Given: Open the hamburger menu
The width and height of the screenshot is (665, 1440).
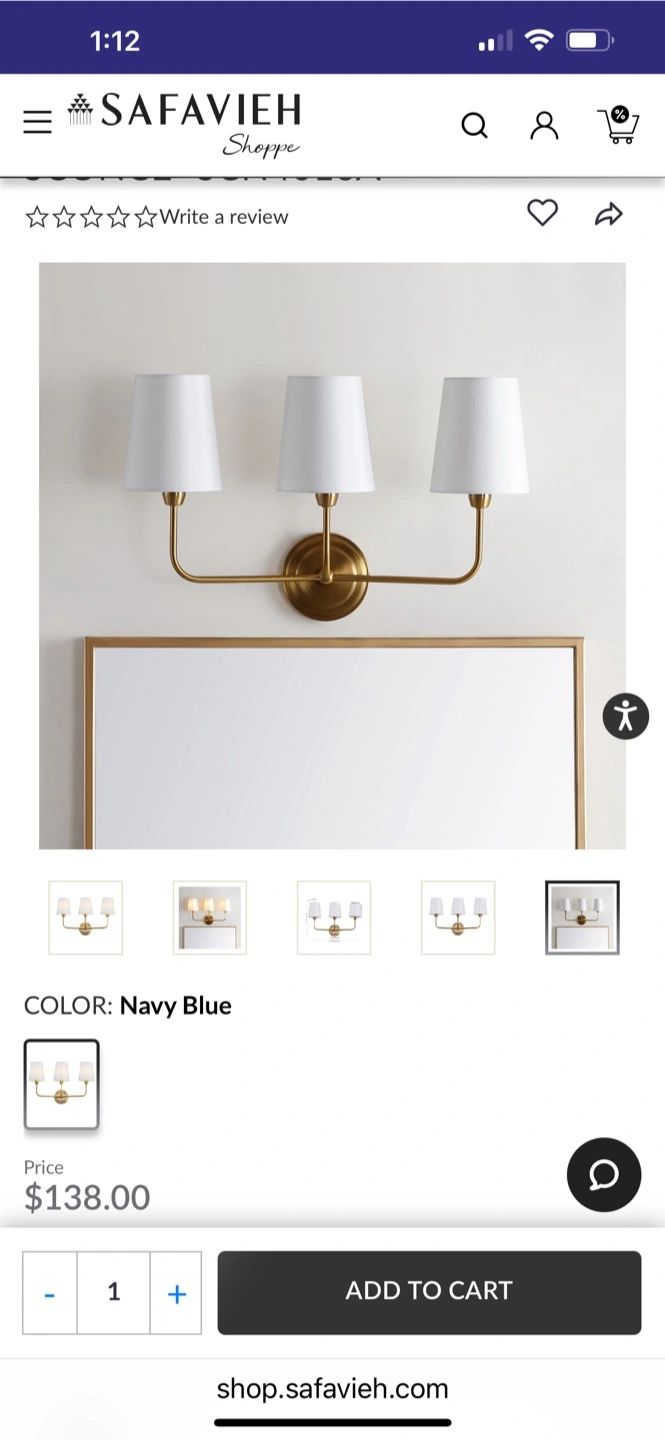Looking at the screenshot, I should (37, 122).
